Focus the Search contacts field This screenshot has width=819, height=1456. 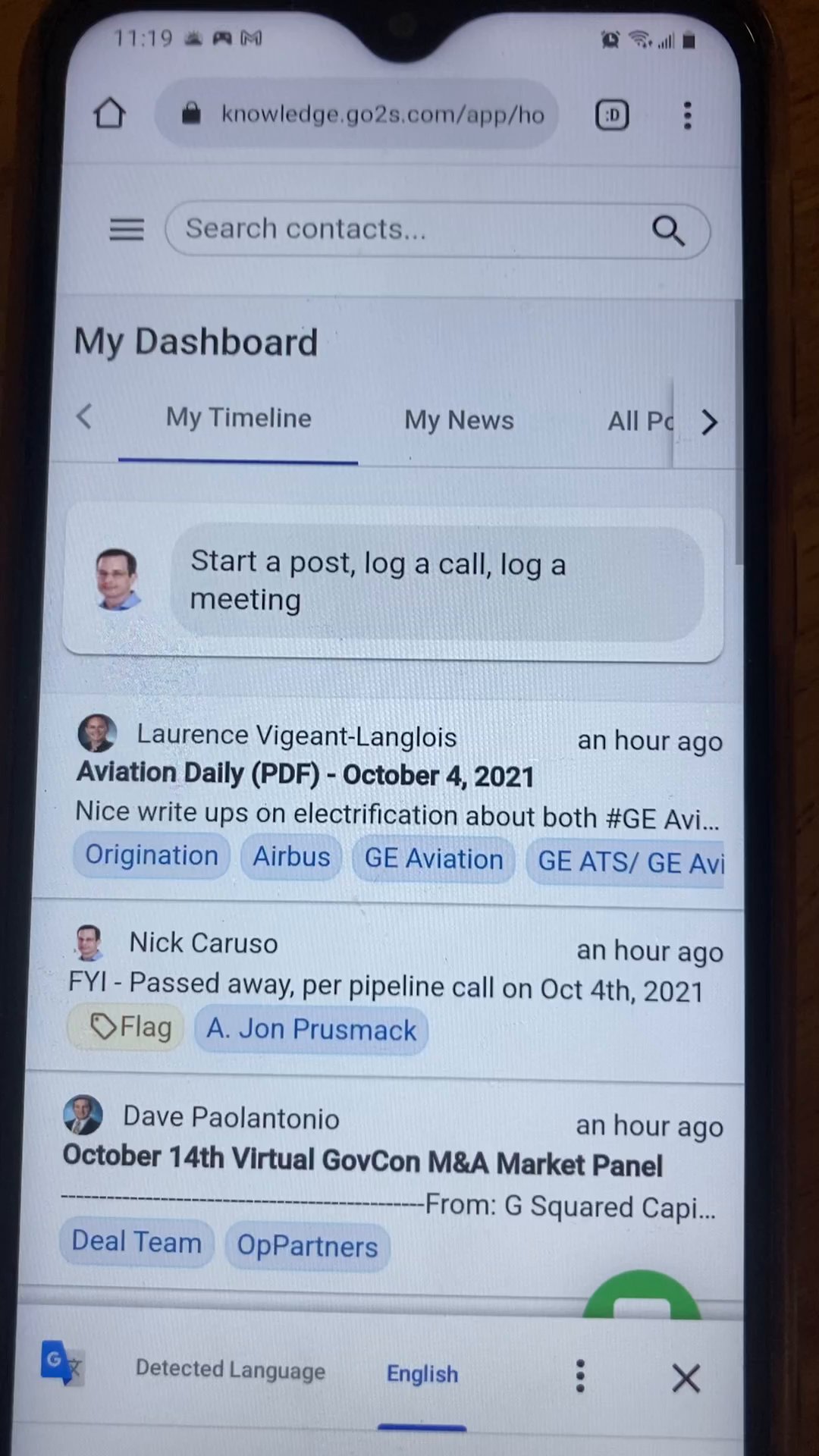tap(402, 229)
